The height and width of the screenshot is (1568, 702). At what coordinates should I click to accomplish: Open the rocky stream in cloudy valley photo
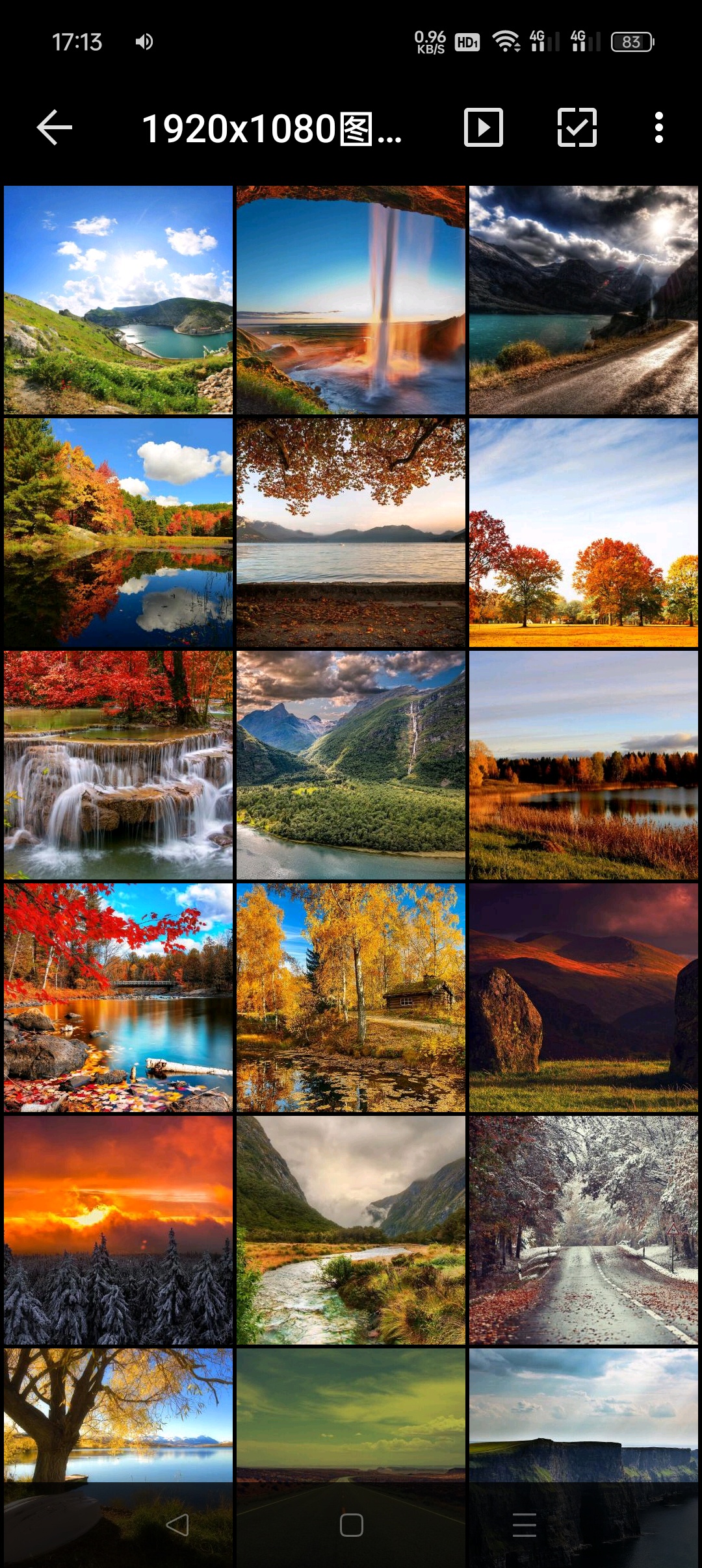351,1230
